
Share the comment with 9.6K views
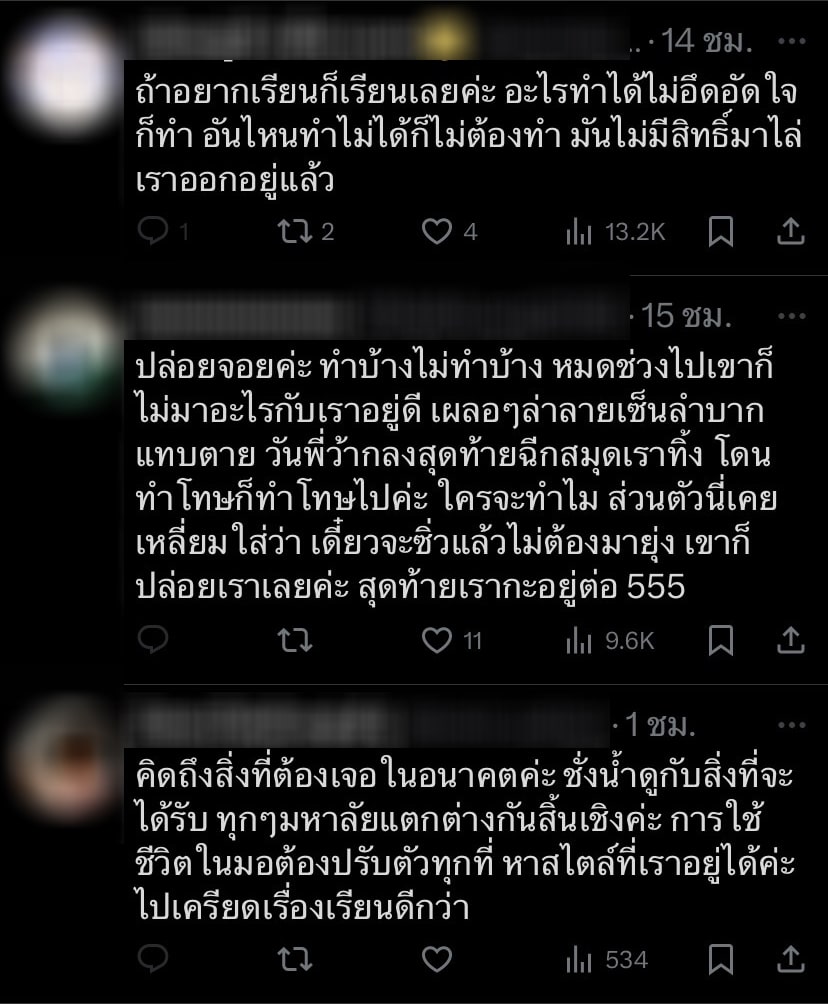tap(790, 640)
